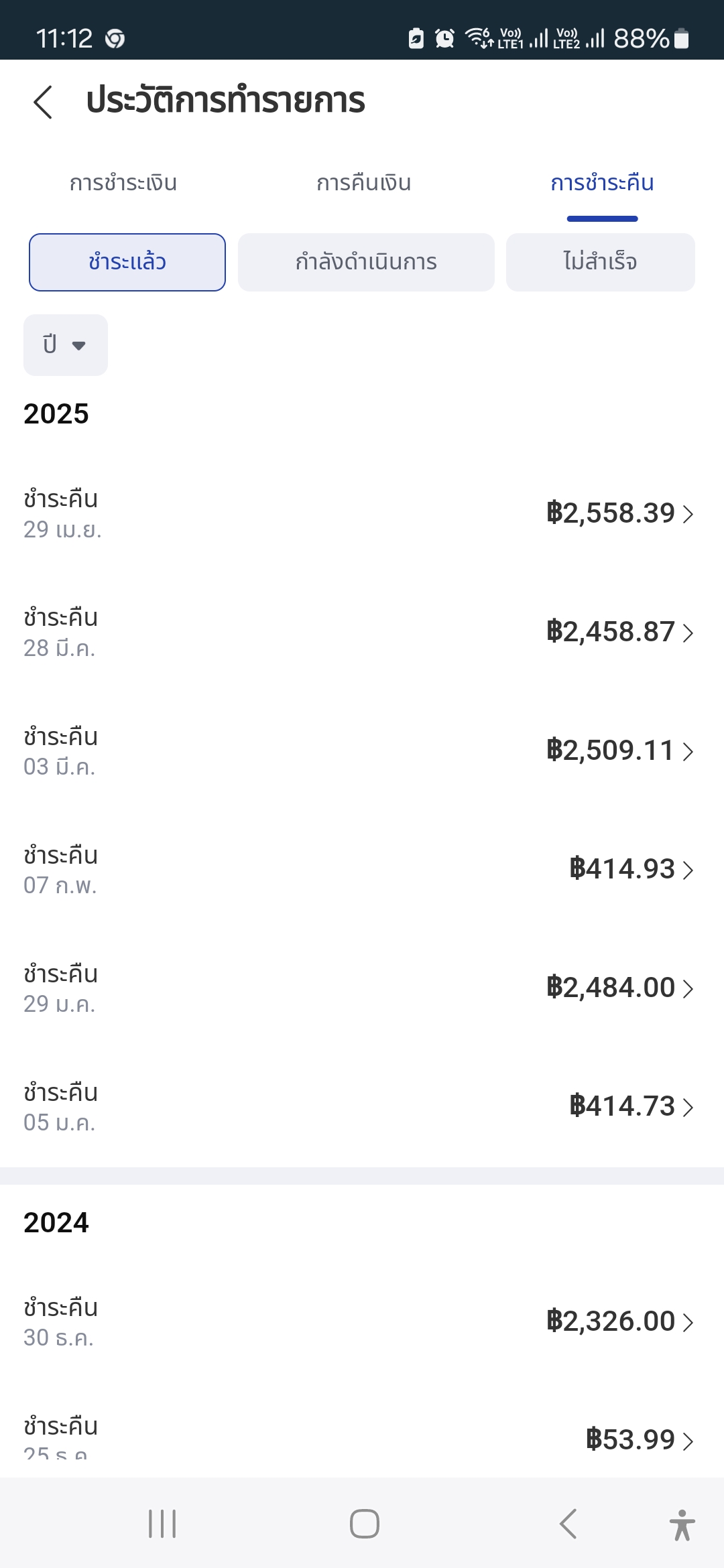Tap the system home button
Screen dimensions: 724x1568
click(x=364, y=1524)
